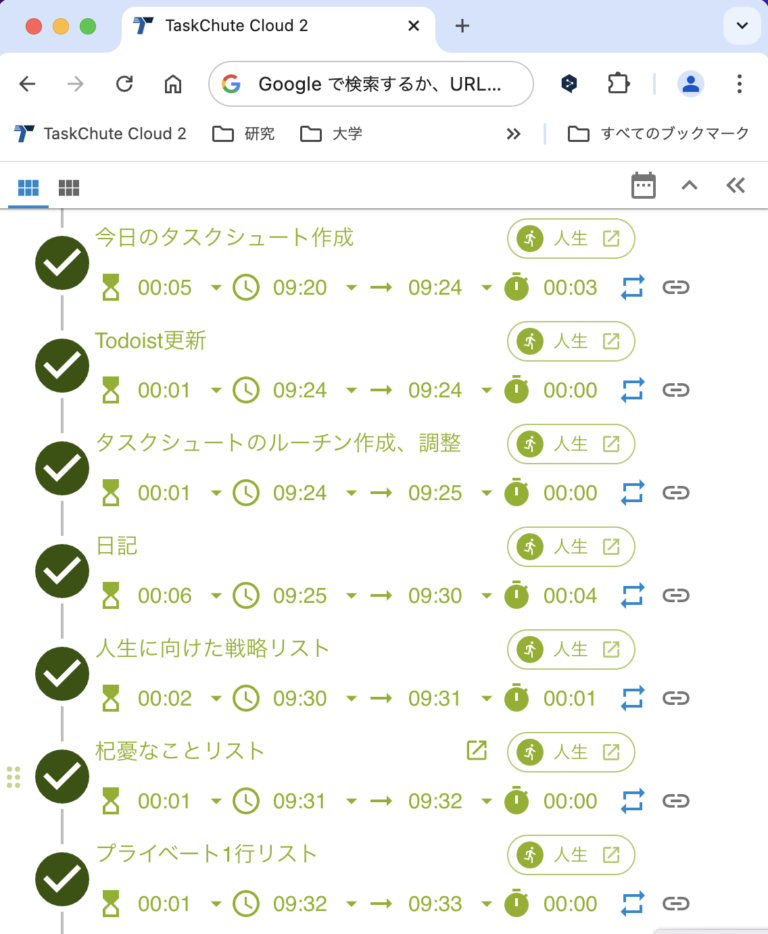The image size is (768, 934).
Task: Click the Google search address bar
Action: [x=371, y=84]
